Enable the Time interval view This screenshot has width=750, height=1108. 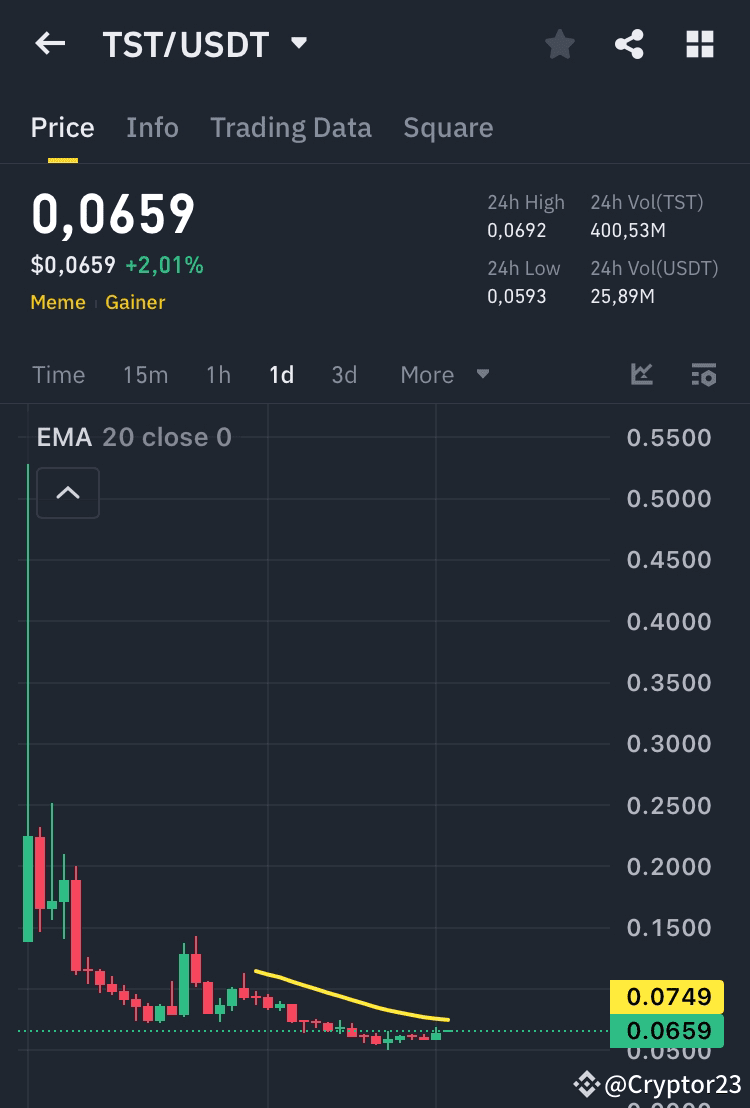tap(58, 374)
